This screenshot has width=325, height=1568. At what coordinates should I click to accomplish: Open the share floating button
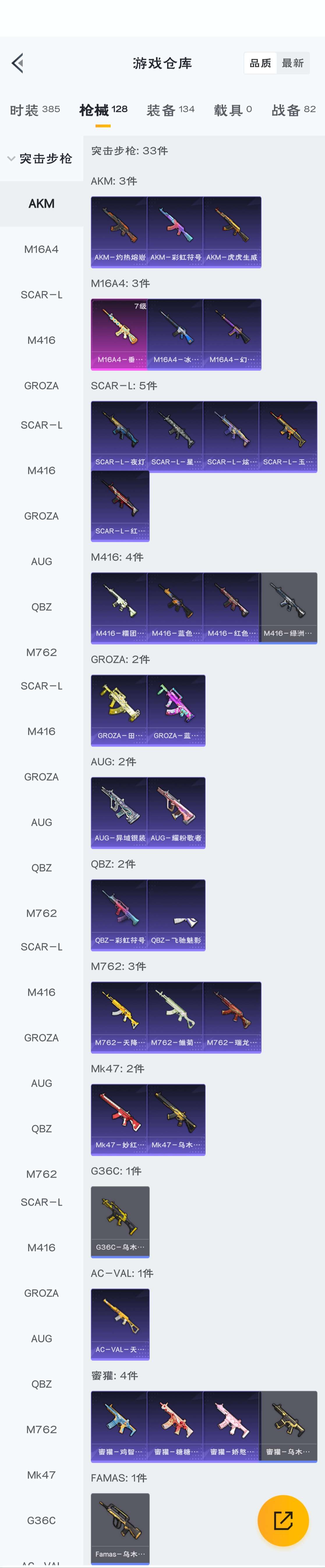click(283, 1520)
